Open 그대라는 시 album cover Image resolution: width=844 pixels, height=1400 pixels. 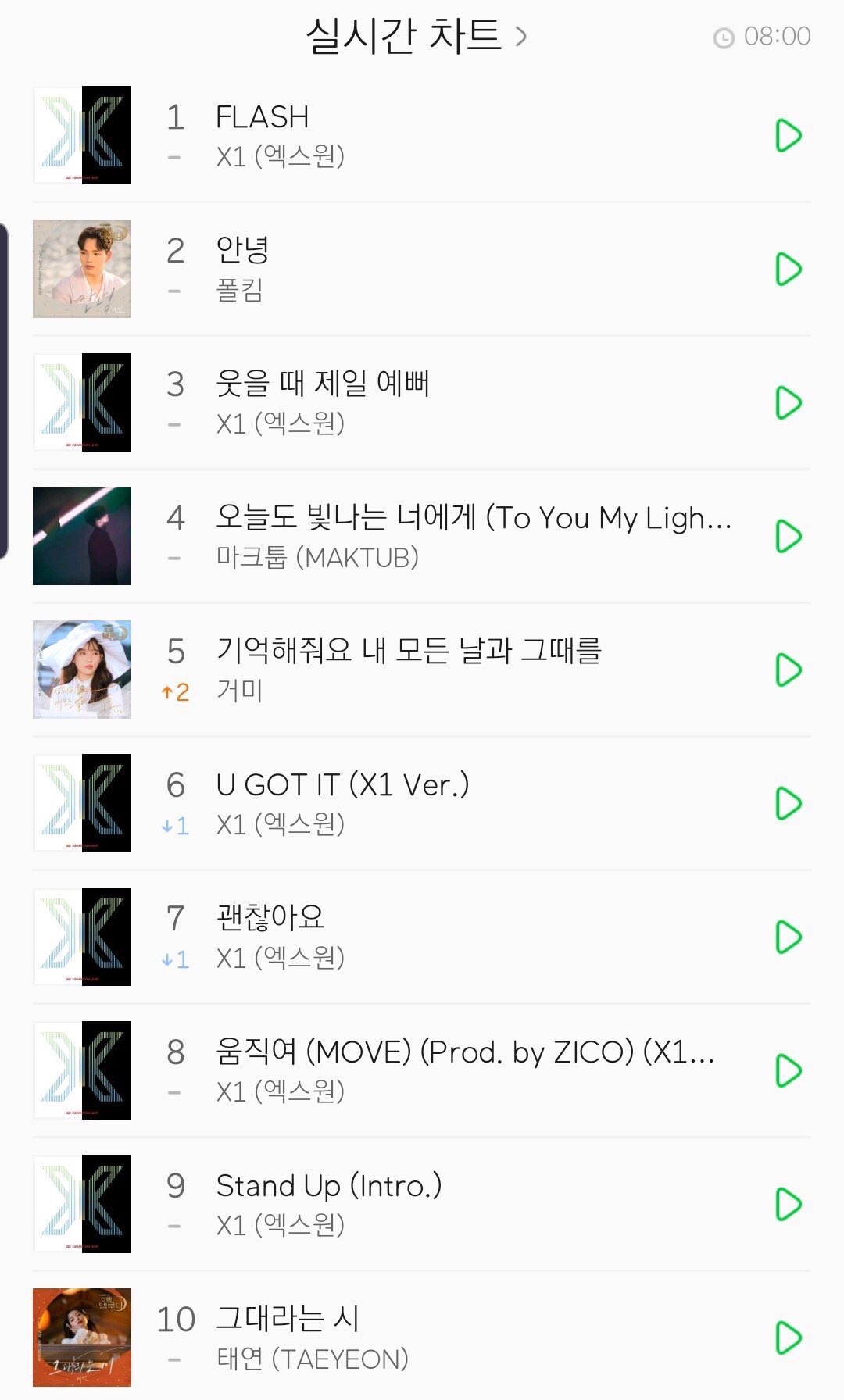point(82,1337)
